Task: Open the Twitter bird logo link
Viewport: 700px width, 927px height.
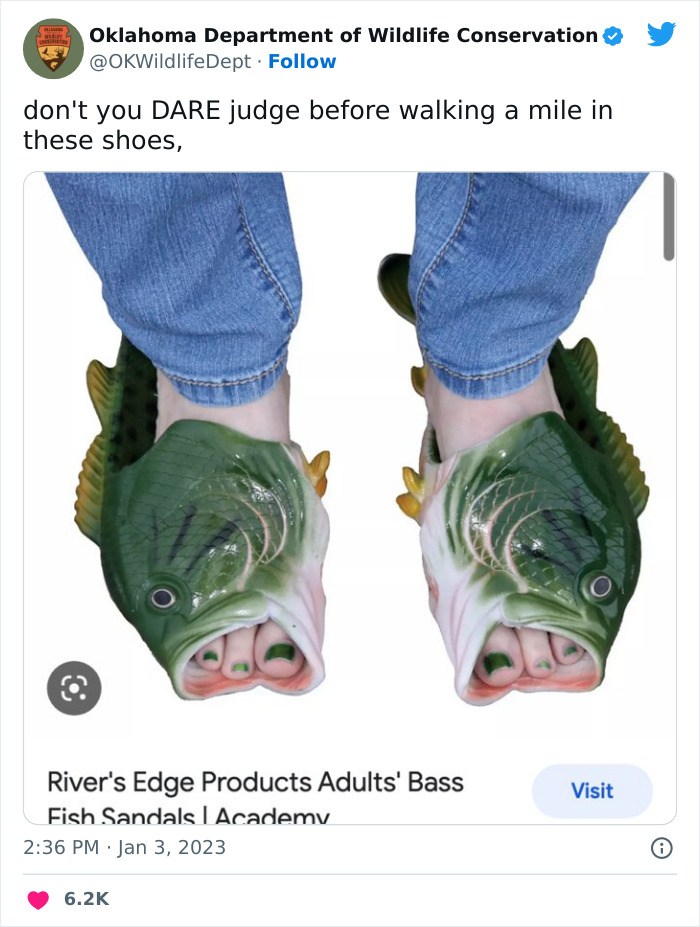Action: coord(660,35)
